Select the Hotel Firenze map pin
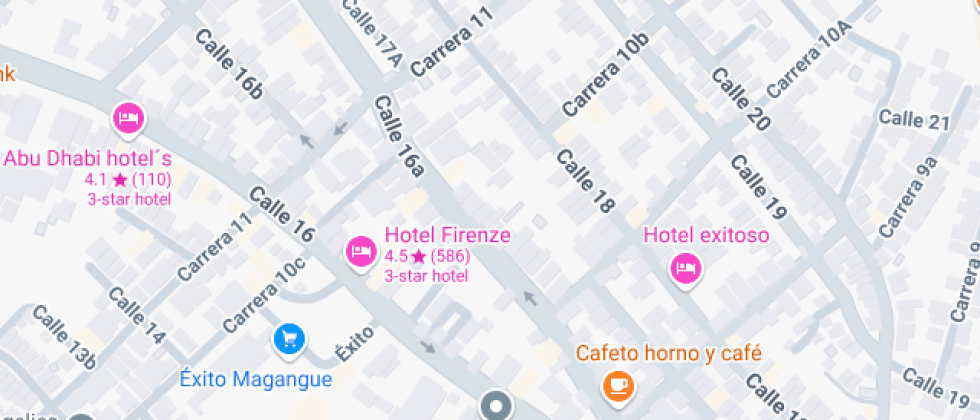Image resolution: width=980 pixels, height=420 pixels. point(361,252)
